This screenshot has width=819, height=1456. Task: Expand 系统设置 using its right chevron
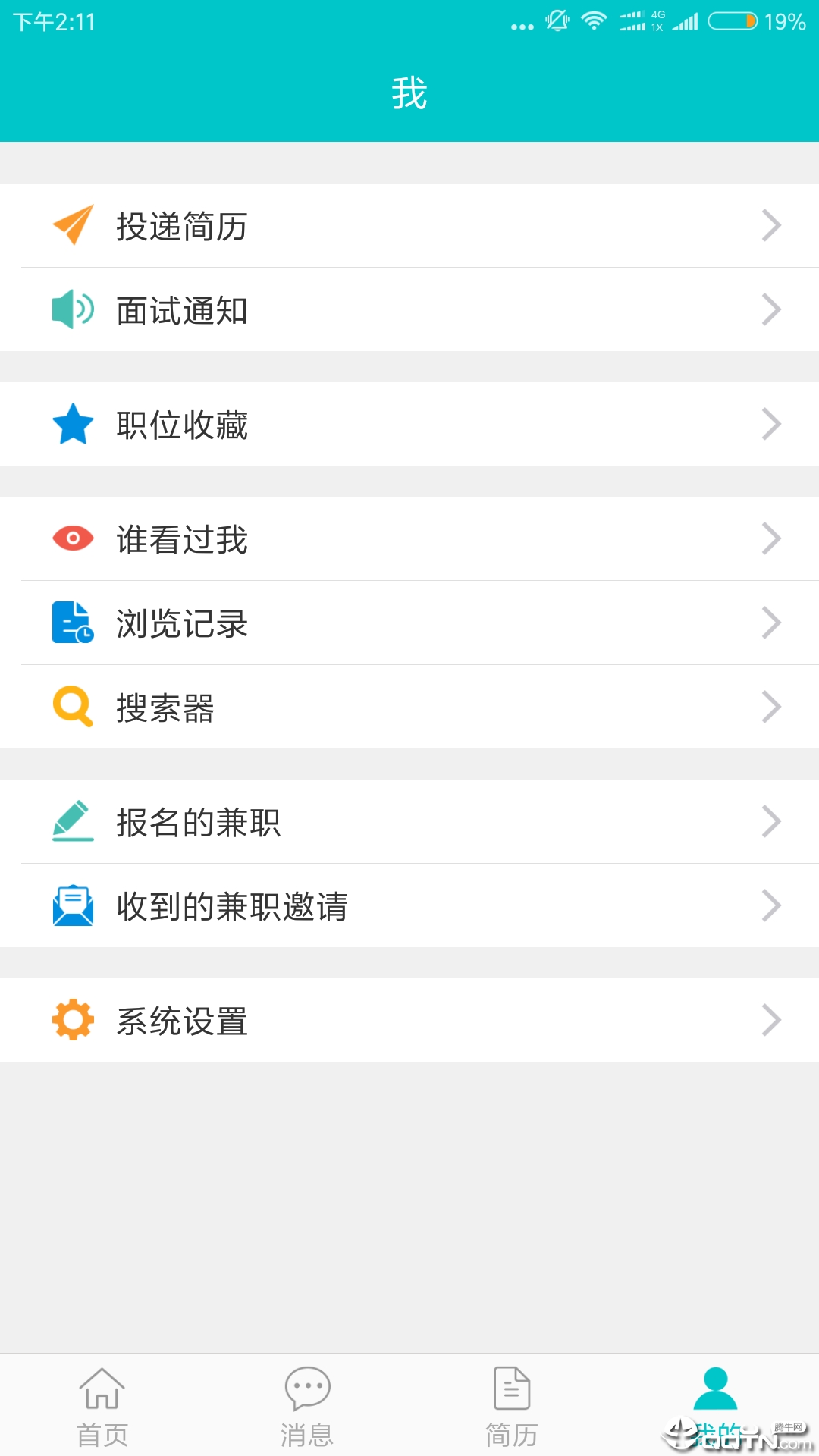(x=772, y=1020)
